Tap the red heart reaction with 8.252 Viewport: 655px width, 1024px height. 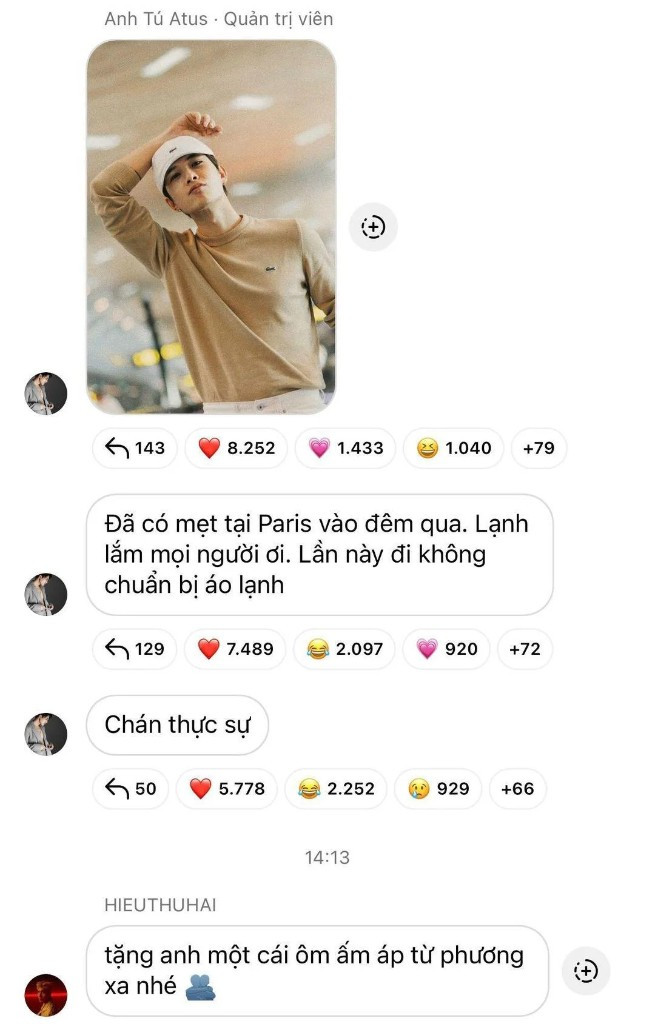(237, 448)
